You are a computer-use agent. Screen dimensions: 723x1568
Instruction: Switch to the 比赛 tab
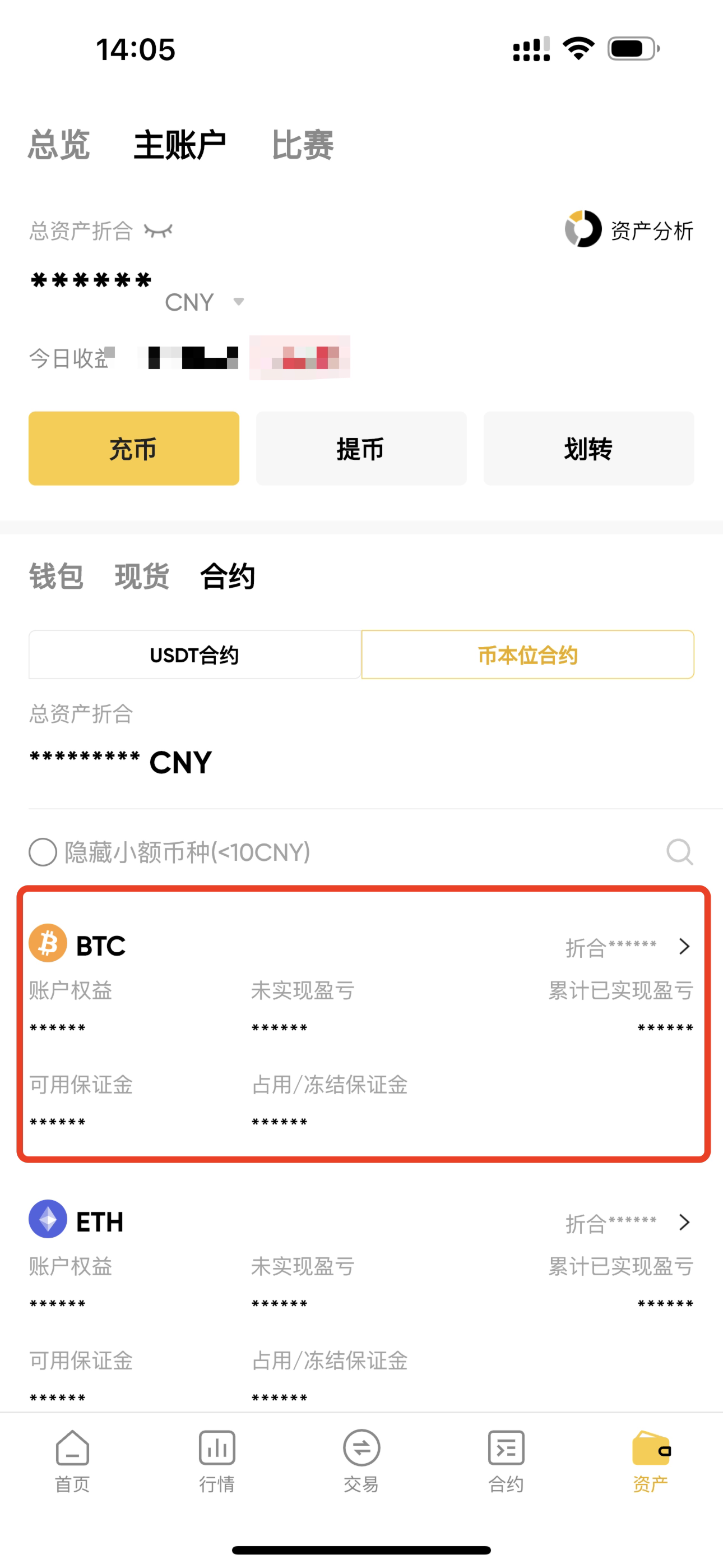click(302, 145)
